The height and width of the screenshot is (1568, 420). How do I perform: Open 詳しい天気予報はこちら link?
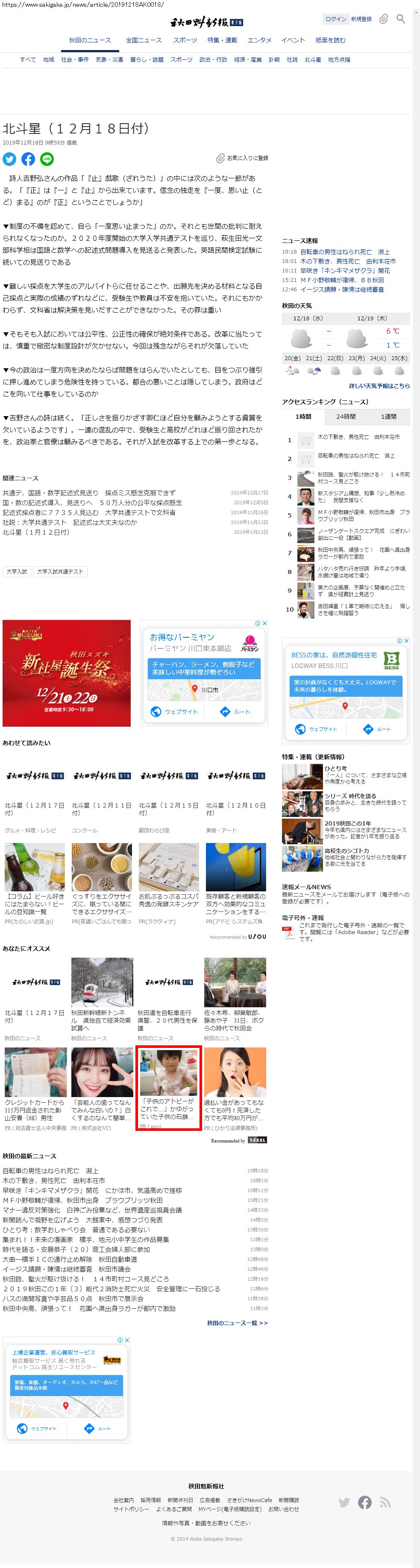379,386
